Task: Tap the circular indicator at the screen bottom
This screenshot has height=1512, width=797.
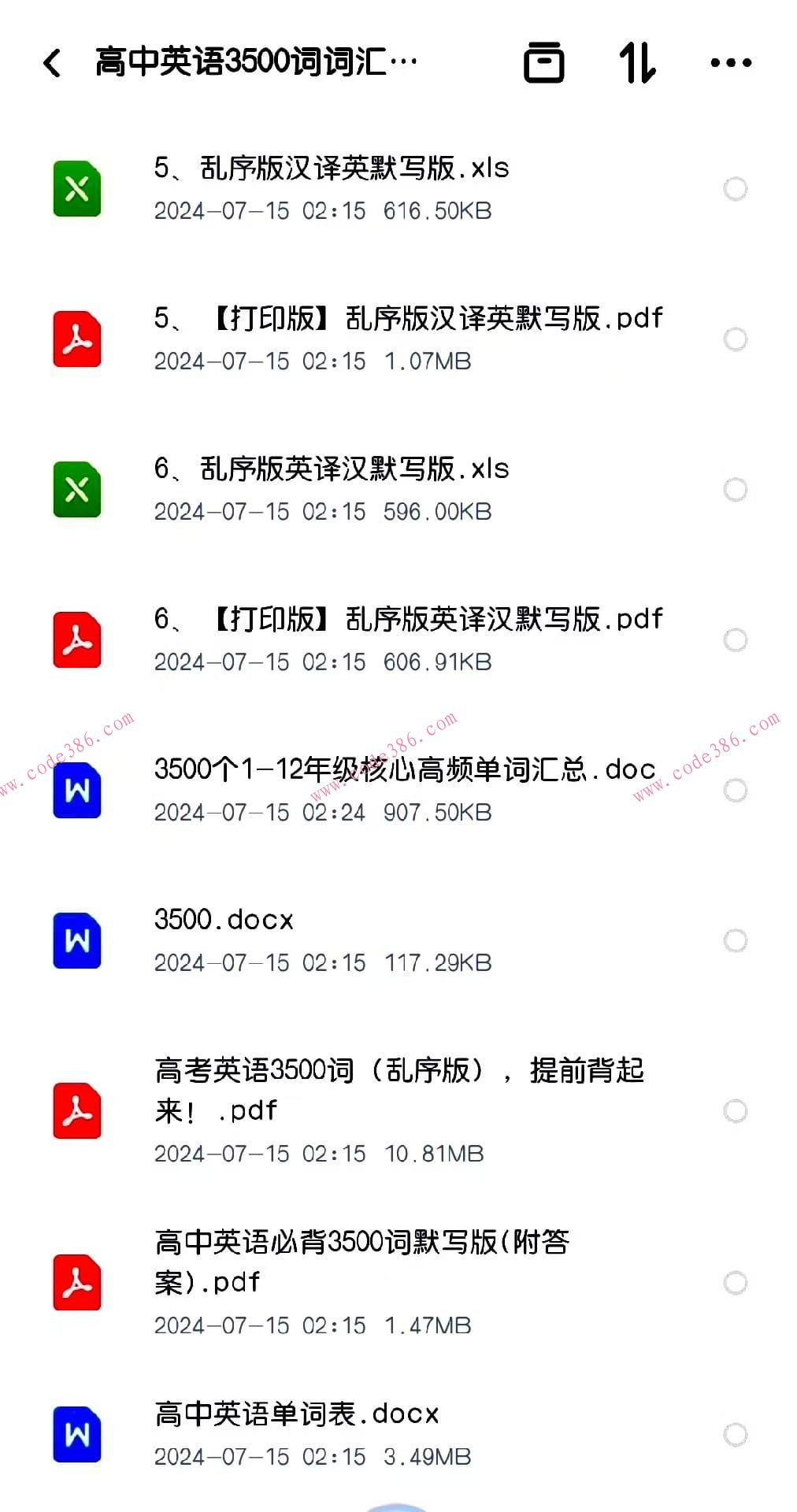Action: pyautogui.click(x=398, y=1506)
